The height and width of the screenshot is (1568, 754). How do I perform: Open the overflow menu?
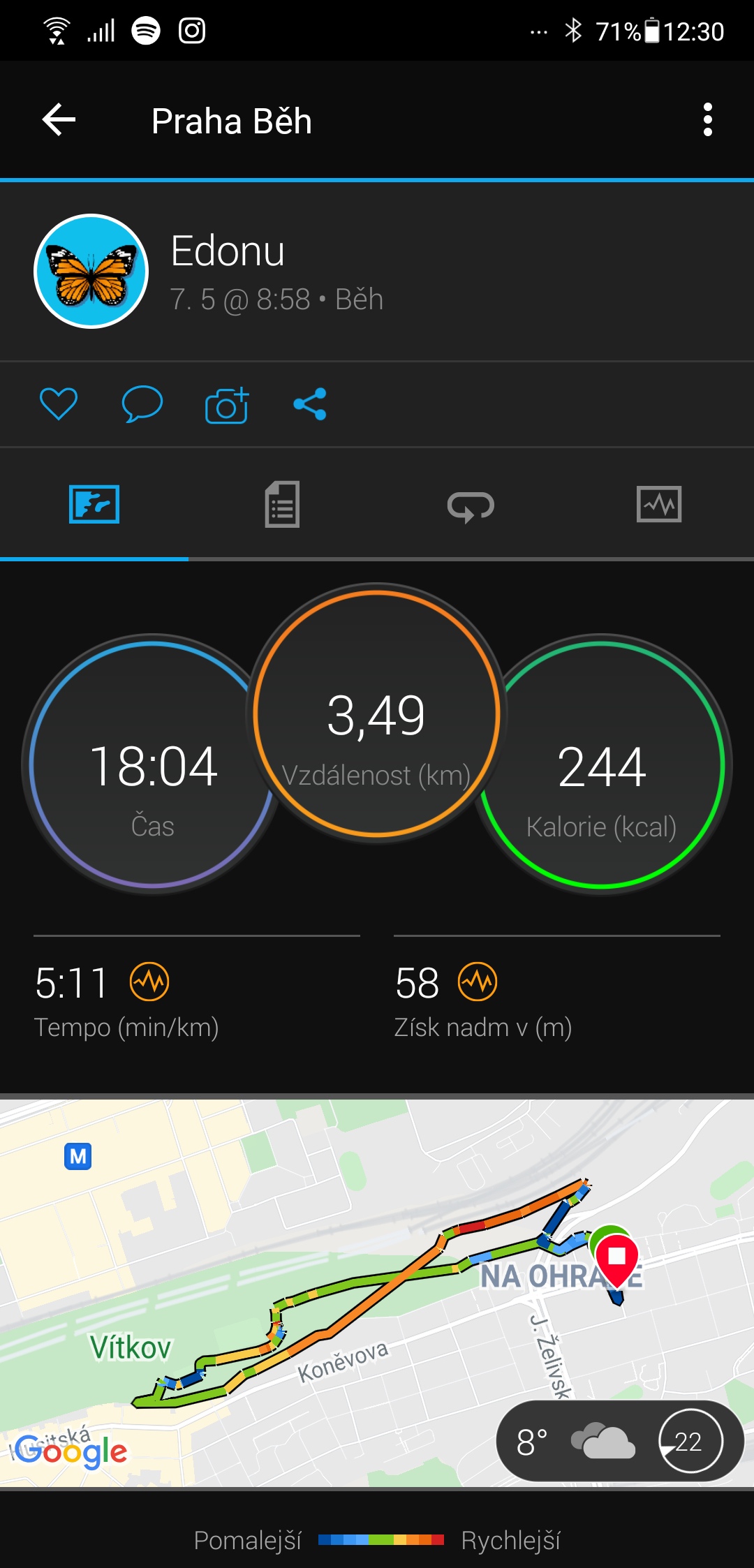tap(707, 120)
